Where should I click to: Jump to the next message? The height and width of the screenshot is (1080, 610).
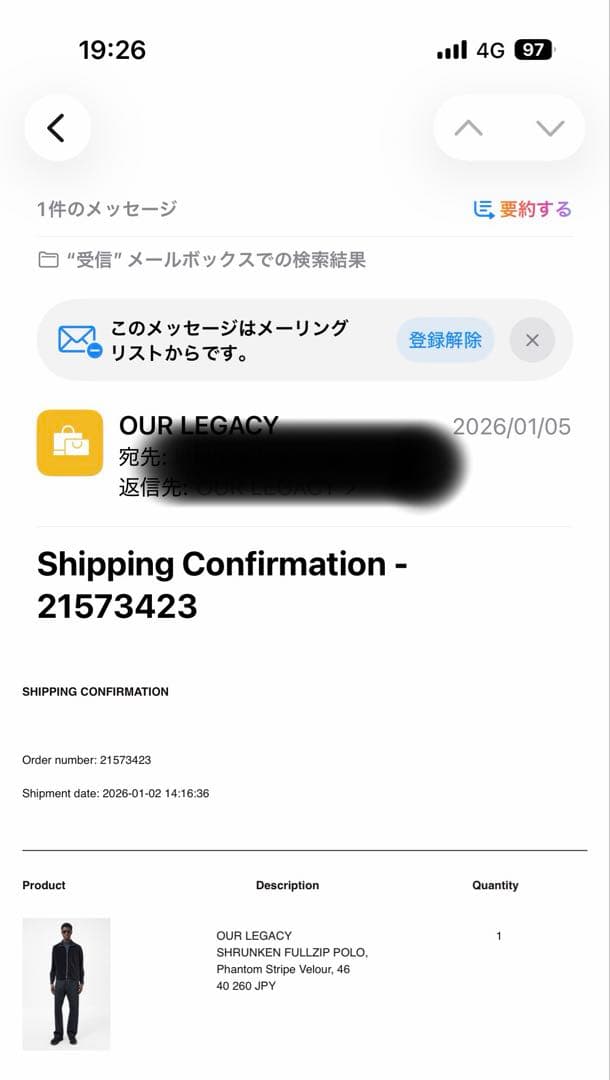coord(550,128)
